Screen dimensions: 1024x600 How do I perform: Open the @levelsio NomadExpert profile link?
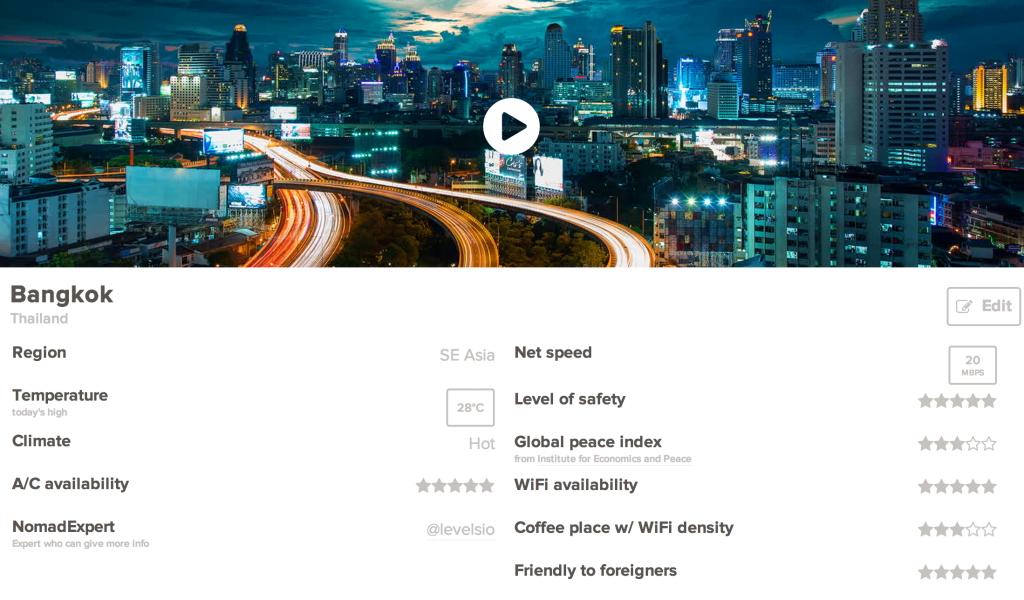point(460,529)
